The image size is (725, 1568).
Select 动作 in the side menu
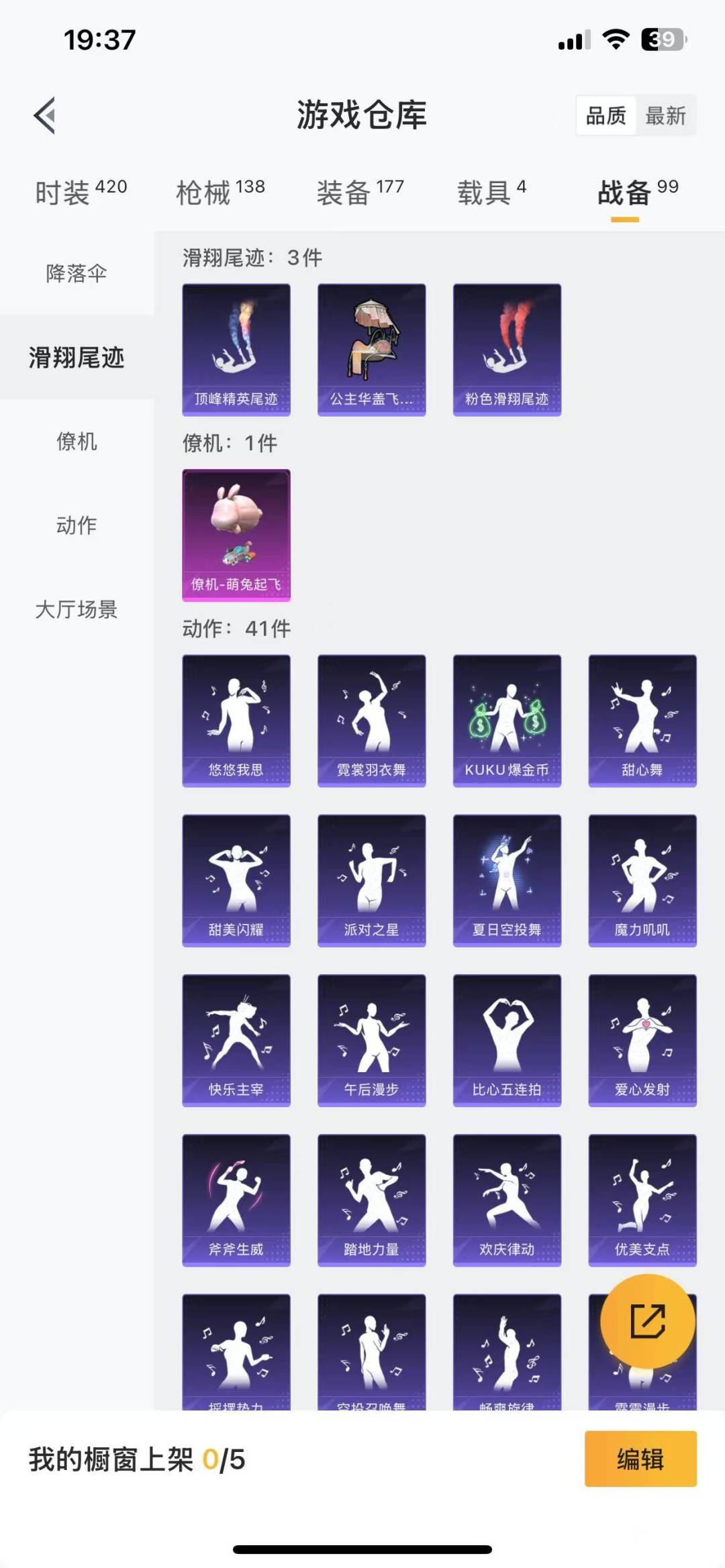pos(77,525)
